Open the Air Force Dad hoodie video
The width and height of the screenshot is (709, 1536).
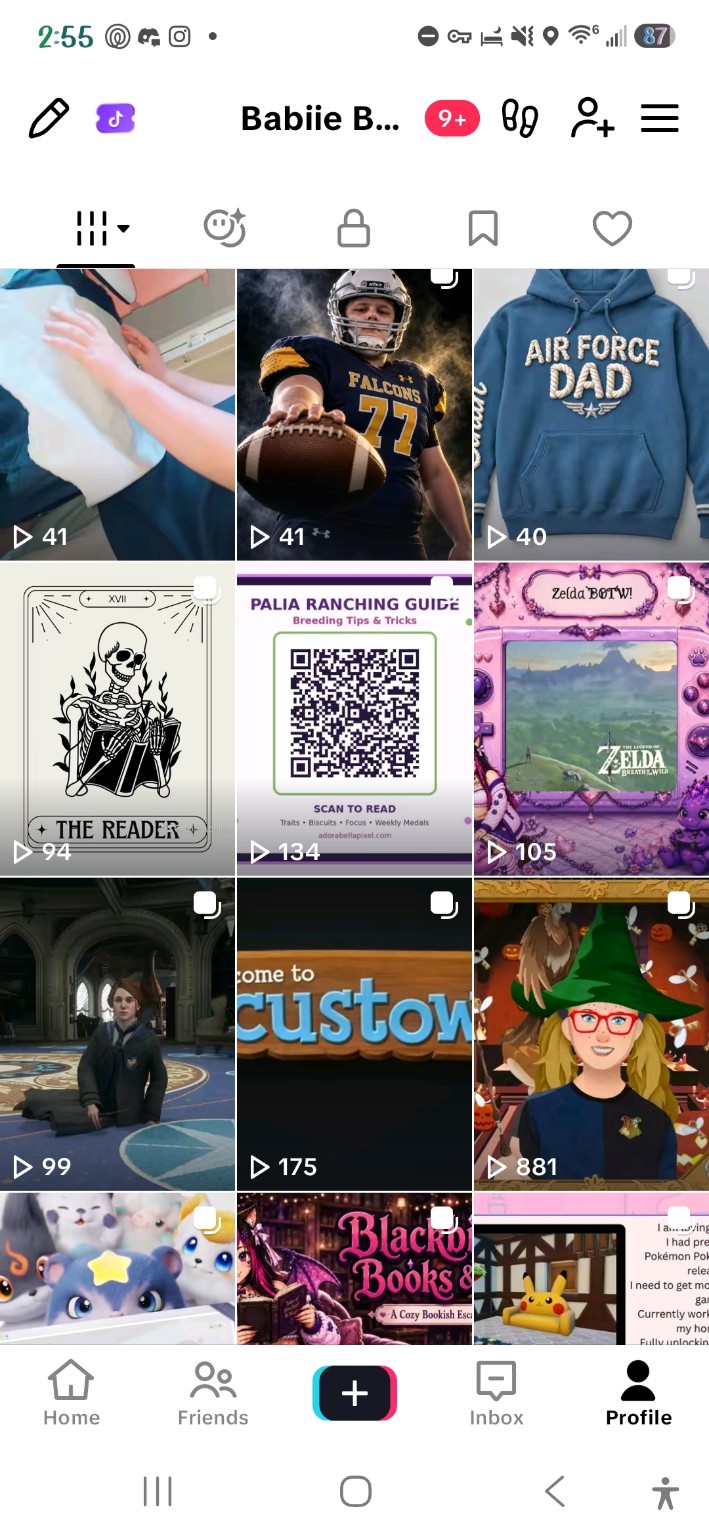[591, 414]
